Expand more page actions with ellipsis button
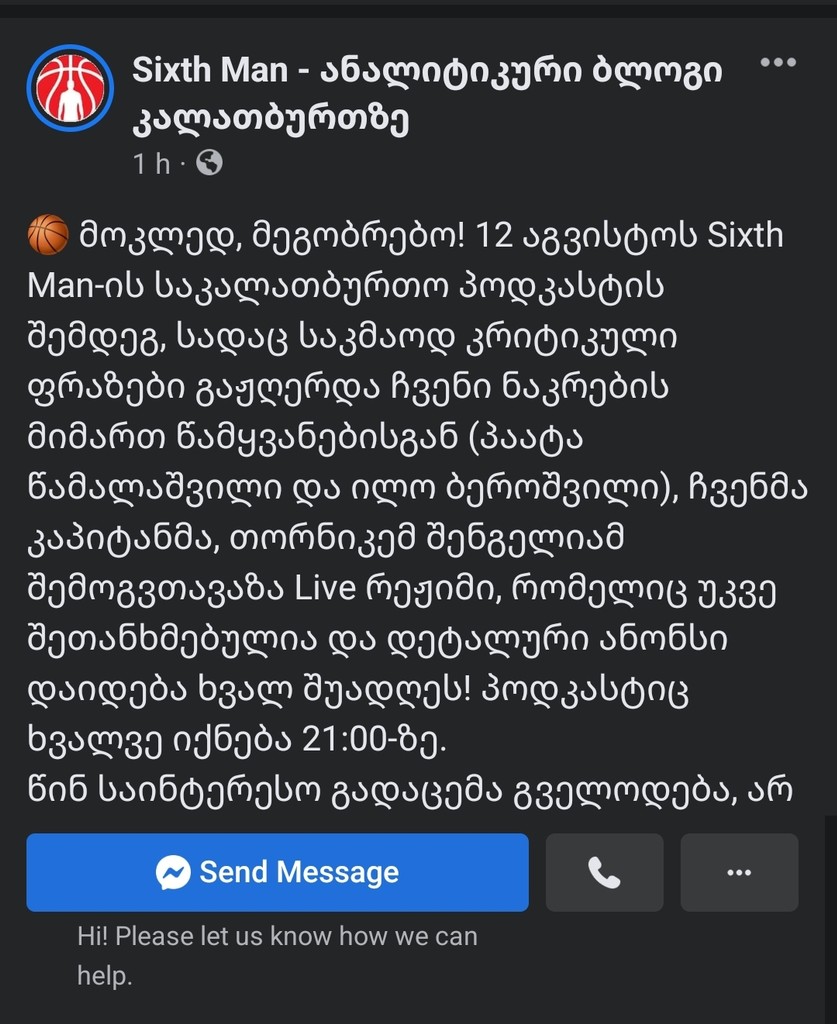837x1024 pixels. coord(739,872)
